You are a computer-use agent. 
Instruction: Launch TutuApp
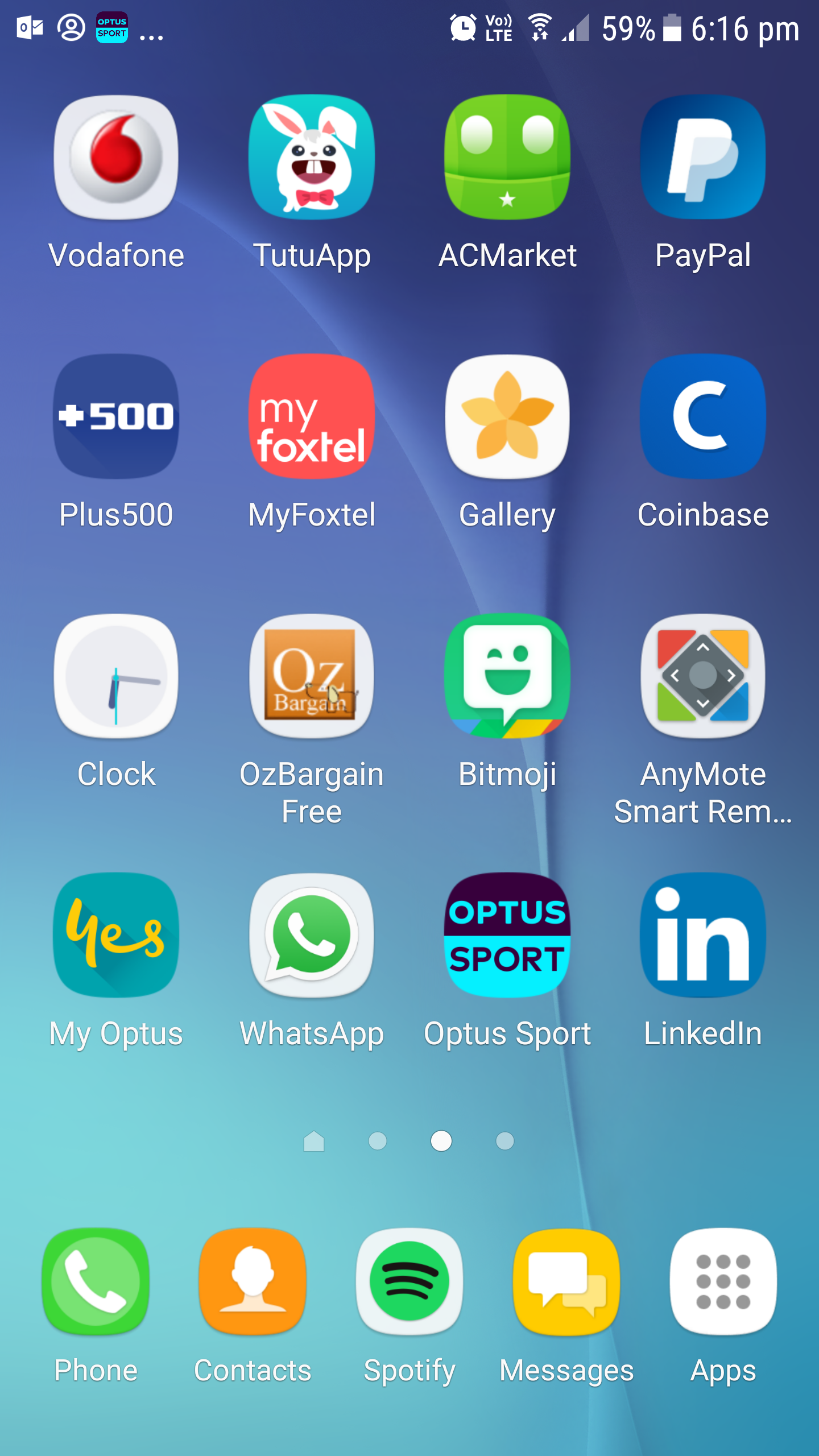(312, 158)
